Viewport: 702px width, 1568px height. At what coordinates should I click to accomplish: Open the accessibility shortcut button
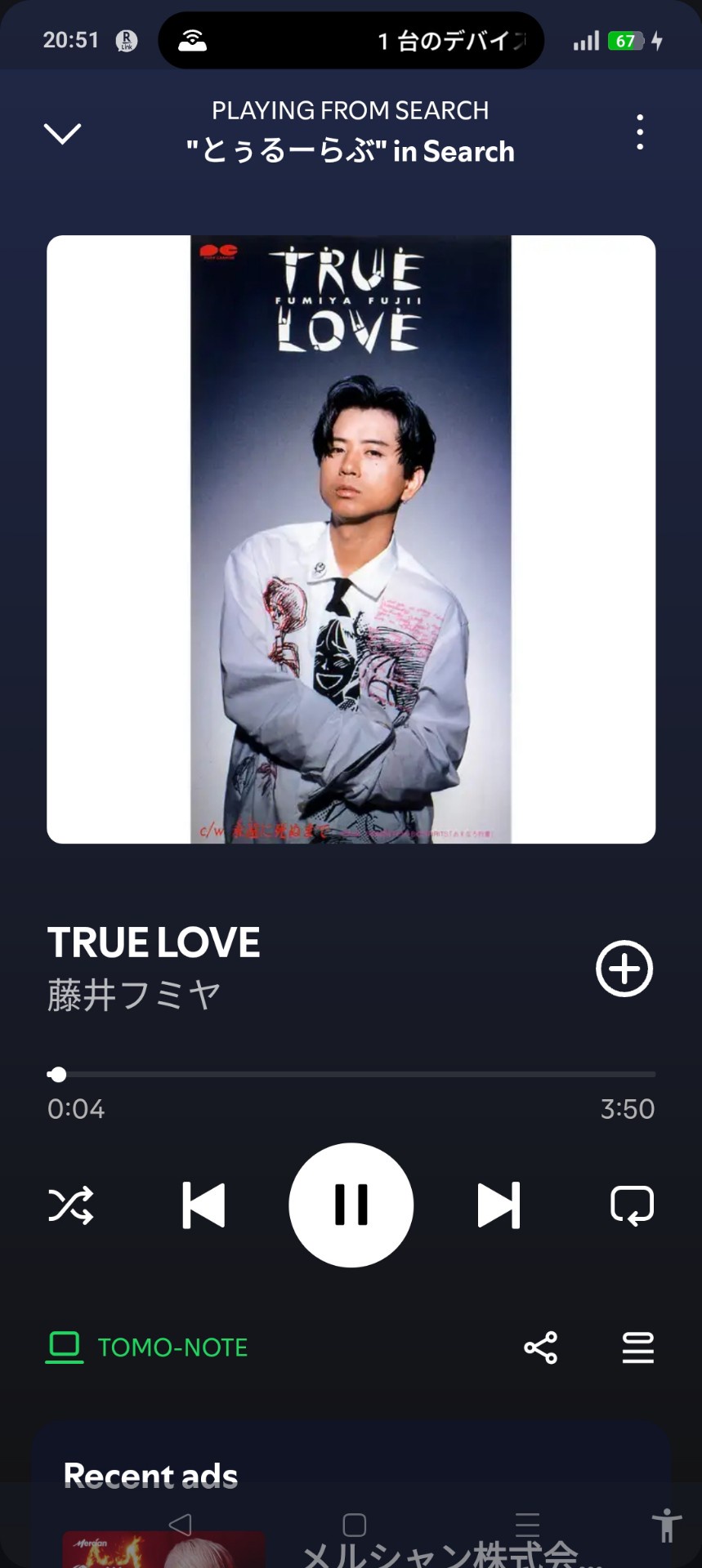pos(667,1525)
